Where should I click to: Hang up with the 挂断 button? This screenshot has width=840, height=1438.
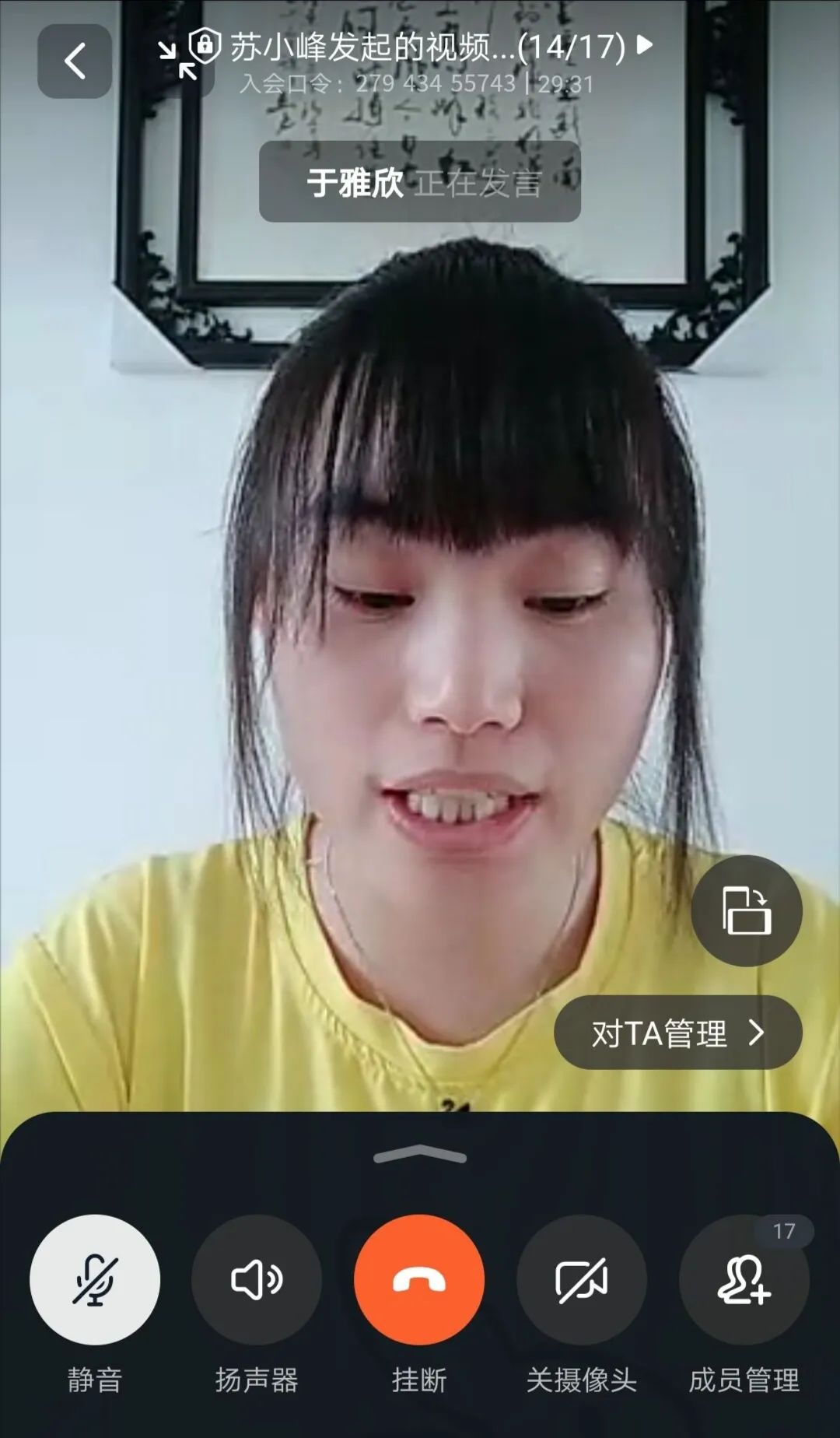(419, 1280)
